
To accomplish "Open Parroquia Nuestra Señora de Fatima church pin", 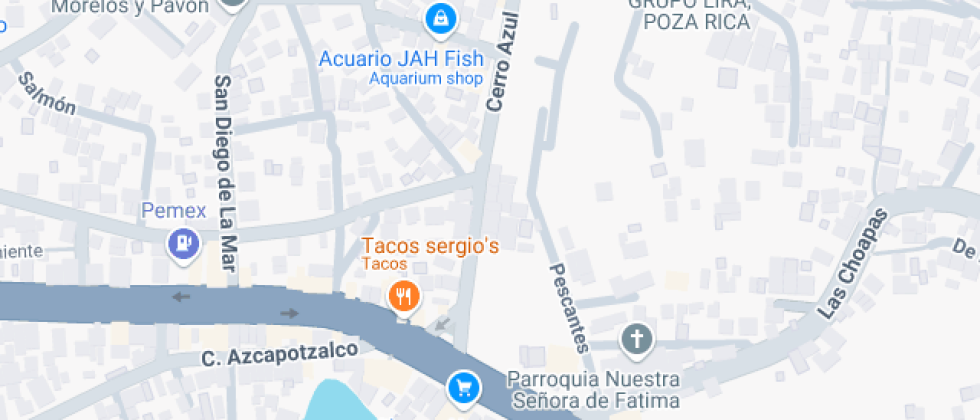I will pos(636,341).
